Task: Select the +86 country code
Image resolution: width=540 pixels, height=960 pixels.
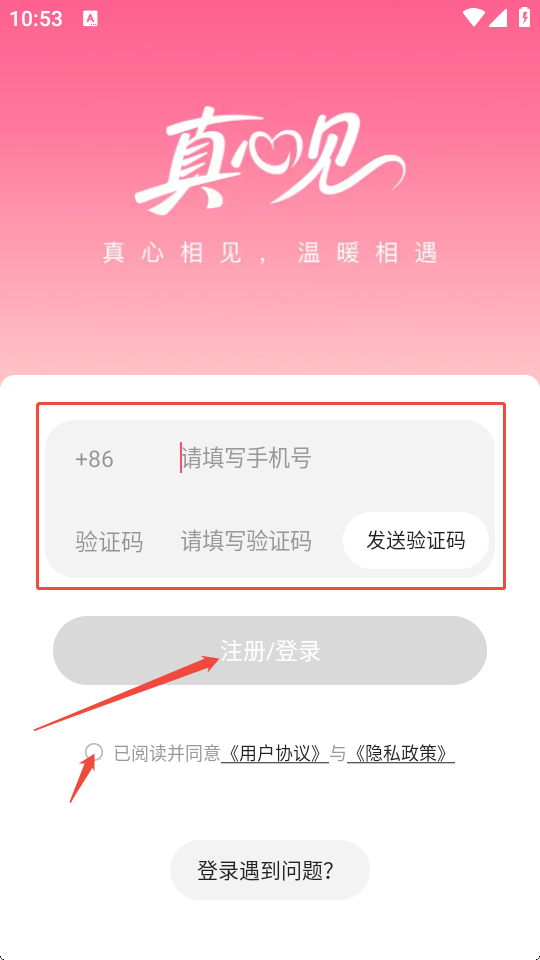Action: coord(94,459)
